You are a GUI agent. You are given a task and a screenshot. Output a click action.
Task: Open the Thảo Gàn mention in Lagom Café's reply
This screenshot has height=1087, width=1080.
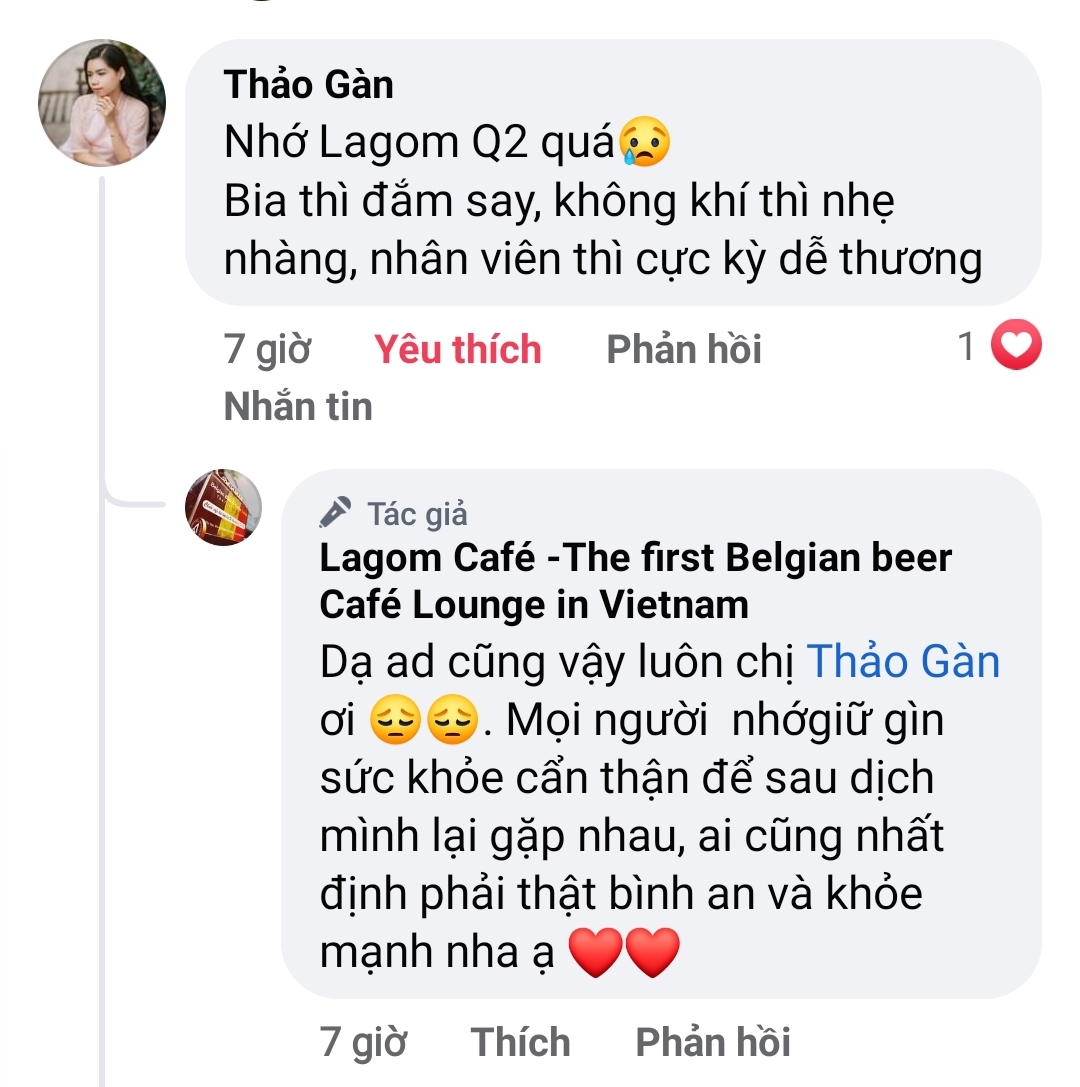(902, 663)
